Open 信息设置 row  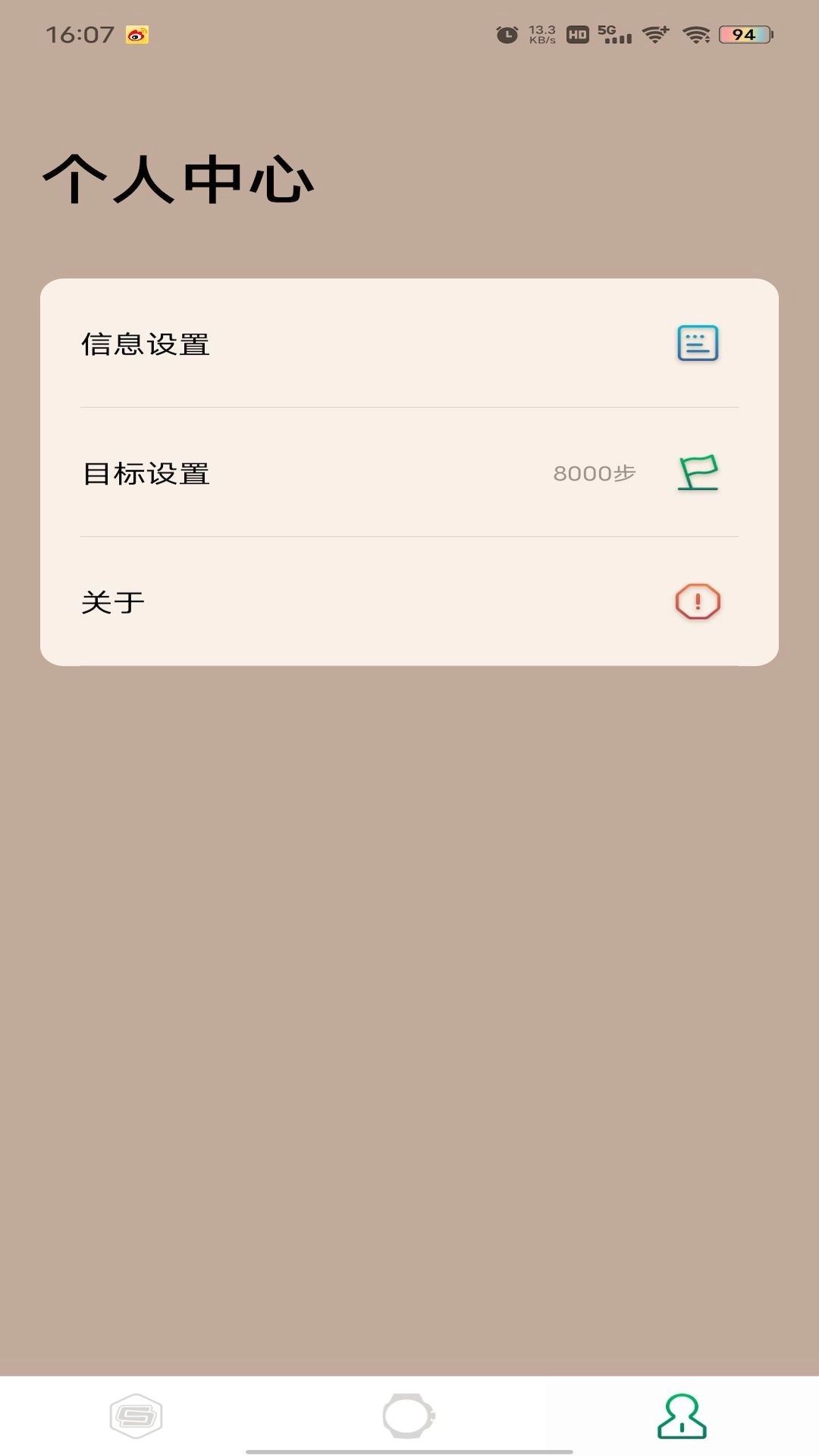(409, 344)
